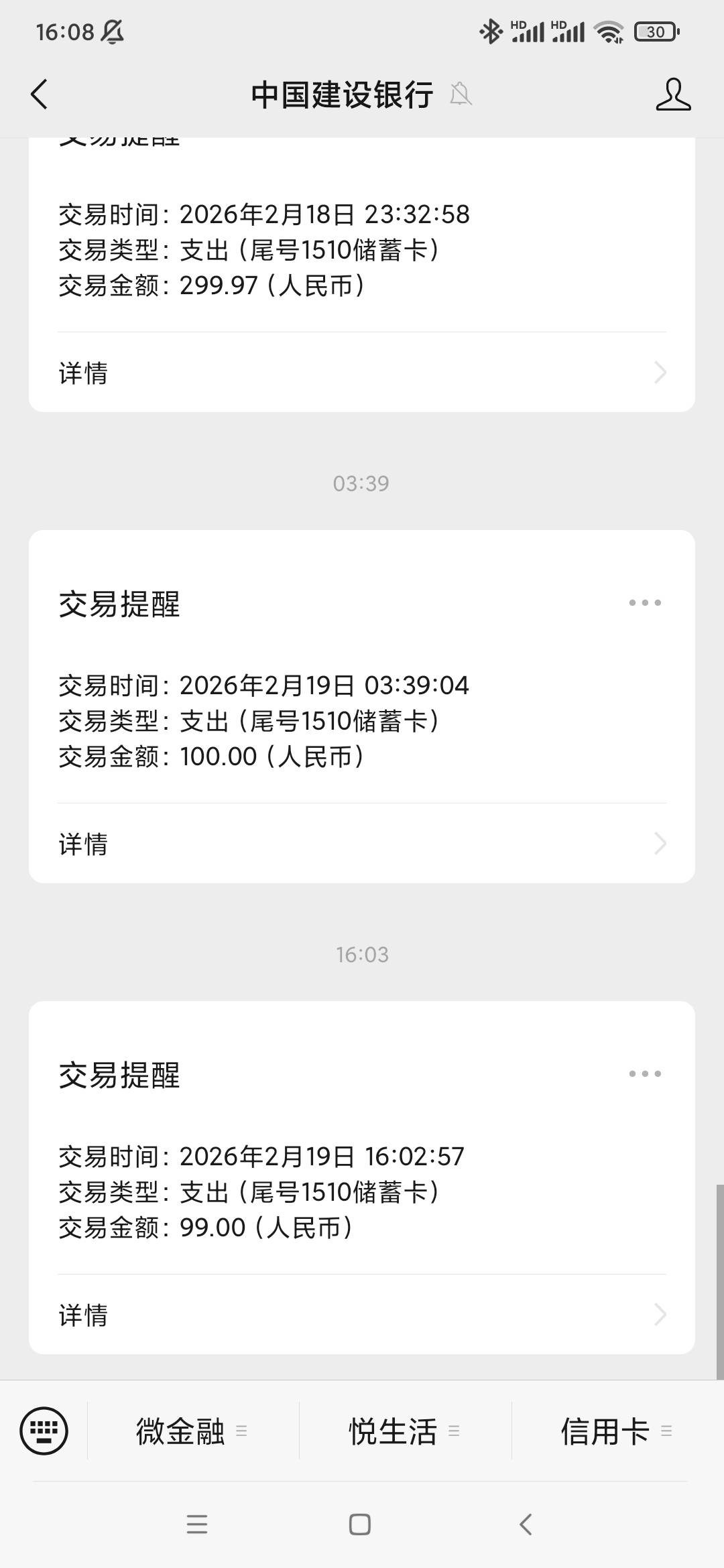View 详情 of the 99.00 transaction
724x1568 pixels.
(x=362, y=1315)
